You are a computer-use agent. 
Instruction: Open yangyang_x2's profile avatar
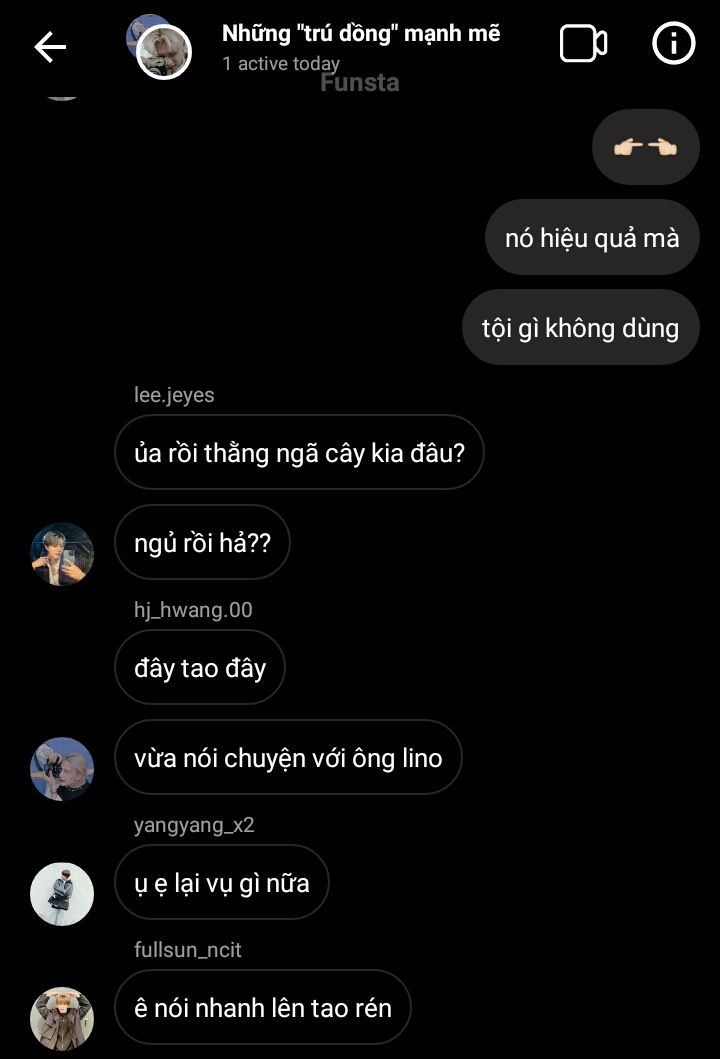pos(62,894)
